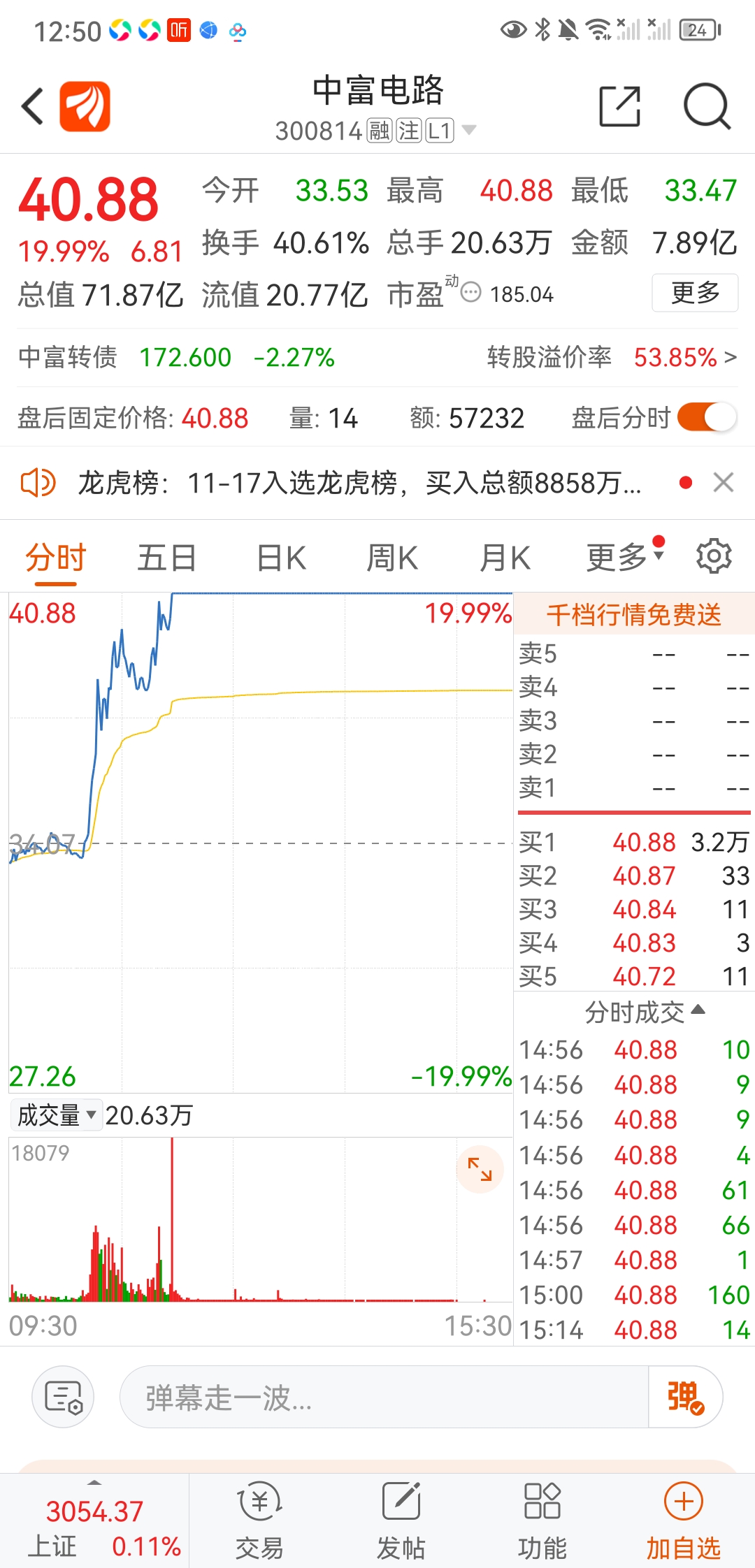This screenshot has width=755, height=1568.
Task: Select the 周K chart tab
Action: point(392,558)
